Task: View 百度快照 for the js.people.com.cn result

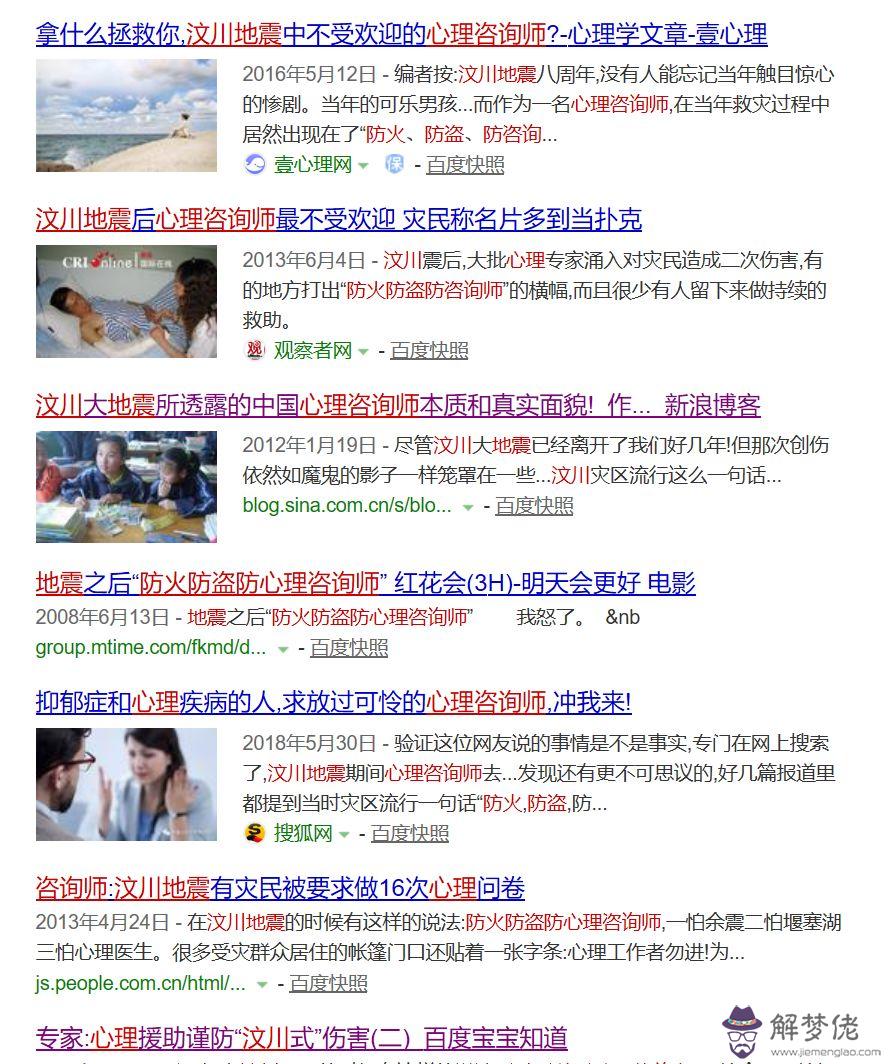Action: click(x=328, y=984)
